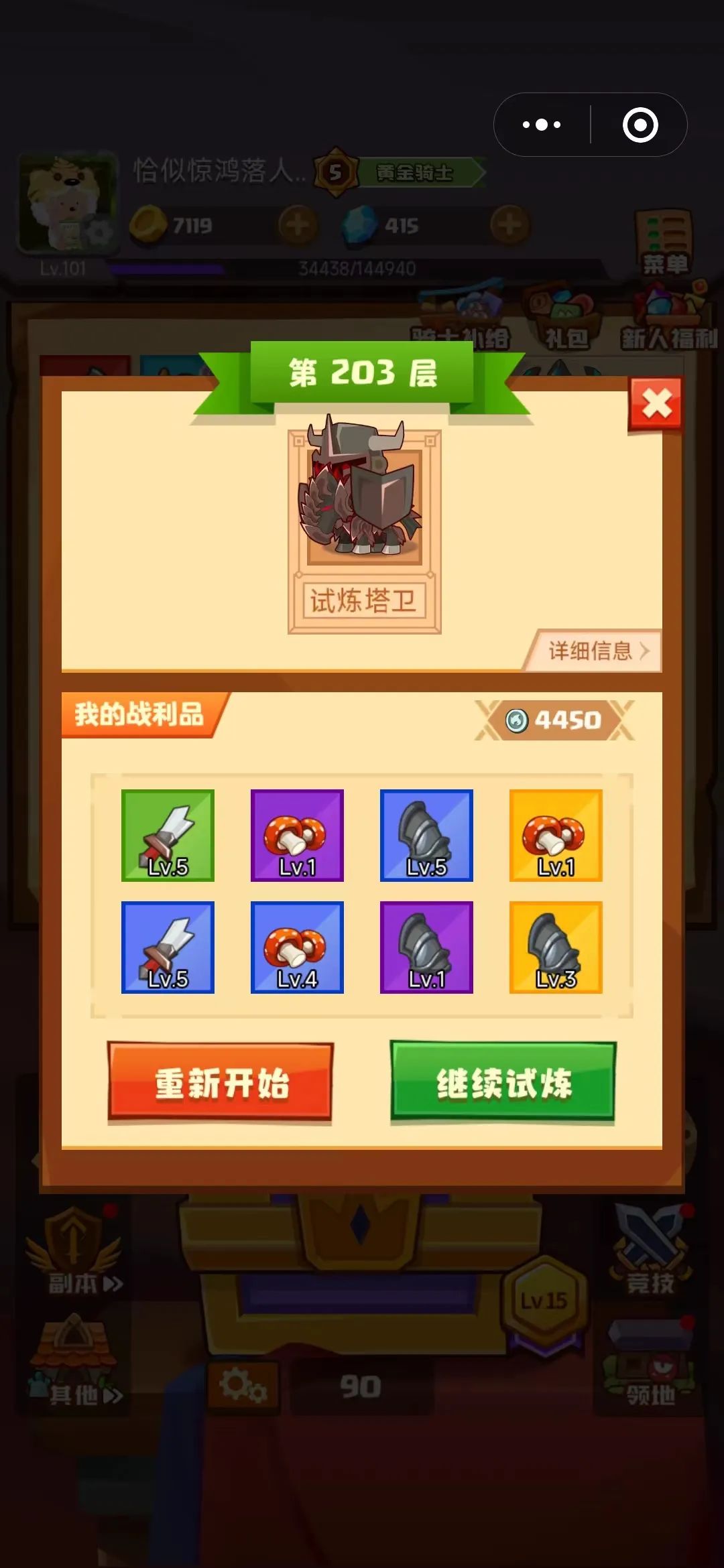Select the gold Lv.1 mushroom loot item

pyautogui.click(x=556, y=835)
